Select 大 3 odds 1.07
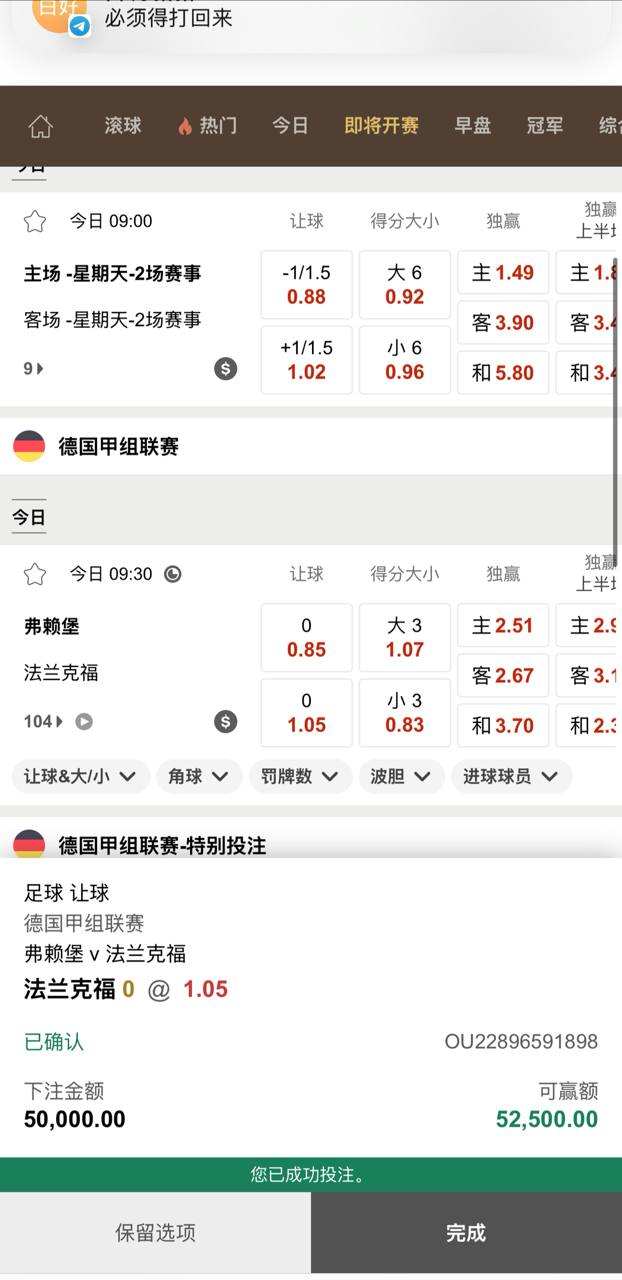 [405, 638]
